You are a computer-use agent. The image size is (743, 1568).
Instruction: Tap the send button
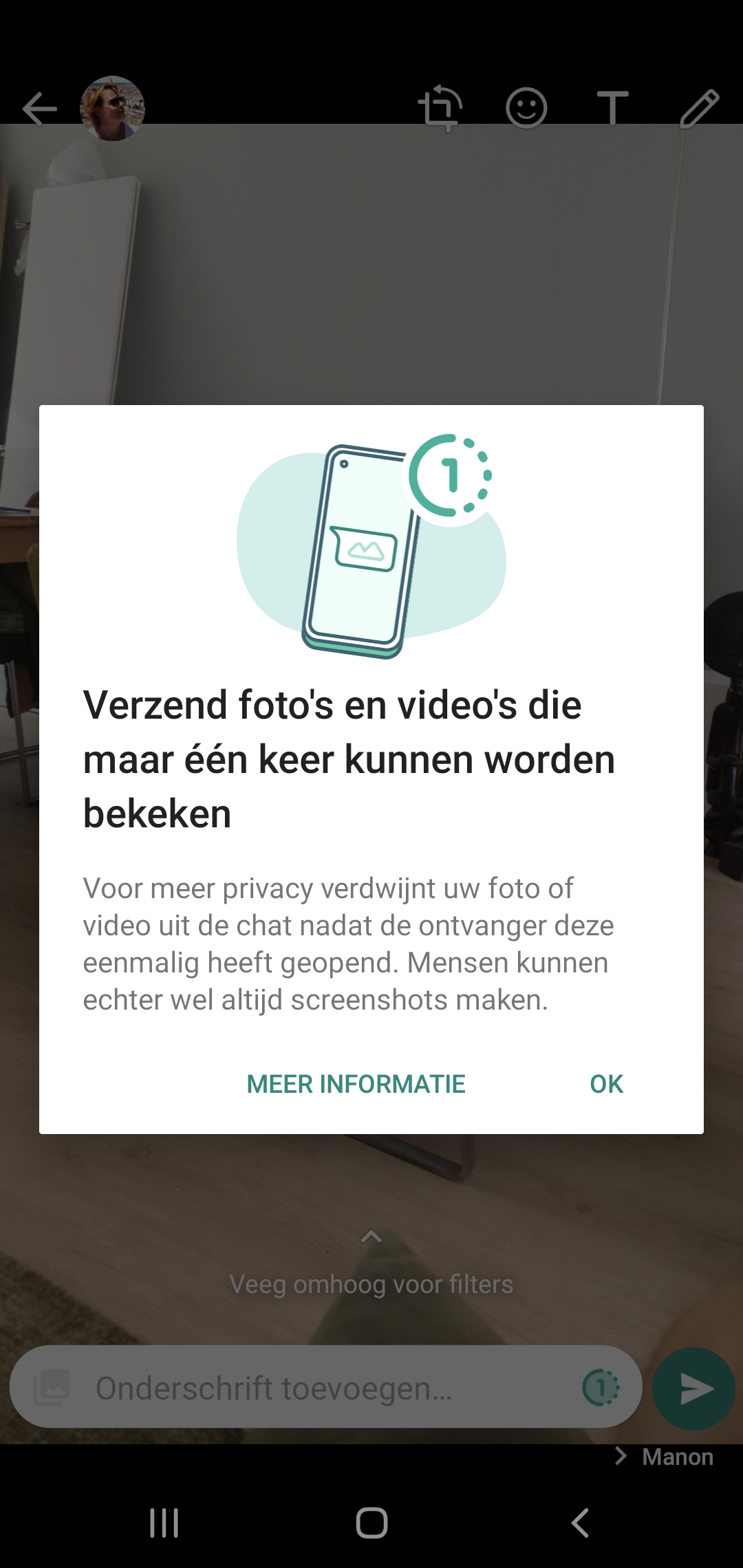click(693, 1387)
